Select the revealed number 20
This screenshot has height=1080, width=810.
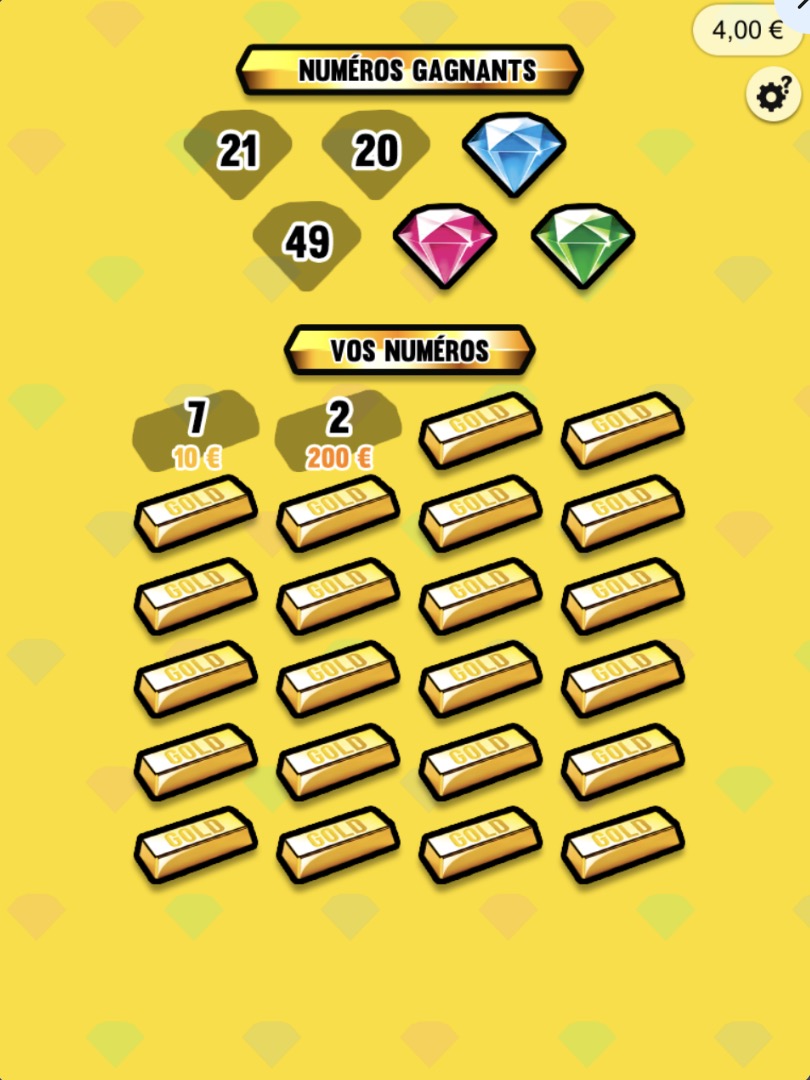[374, 152]
